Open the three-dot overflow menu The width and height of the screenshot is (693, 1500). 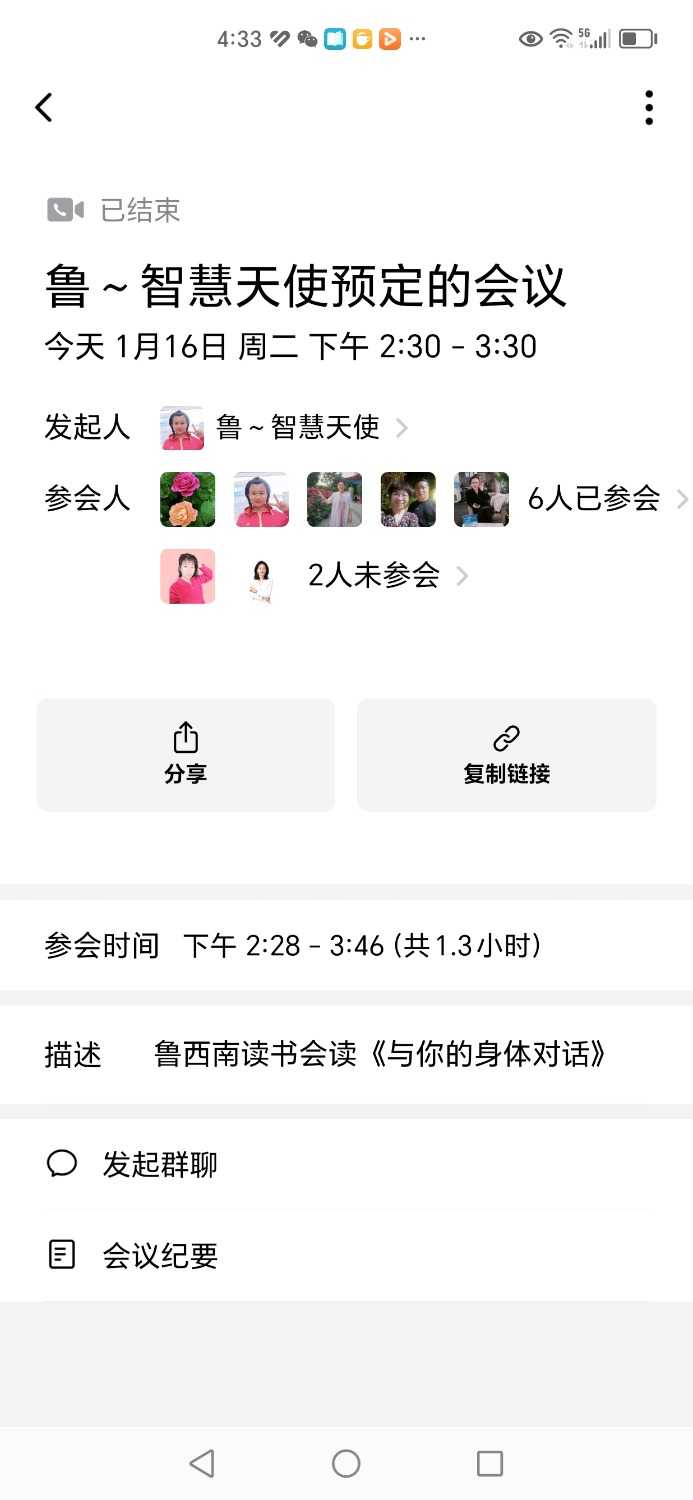(x=649, y=108)
